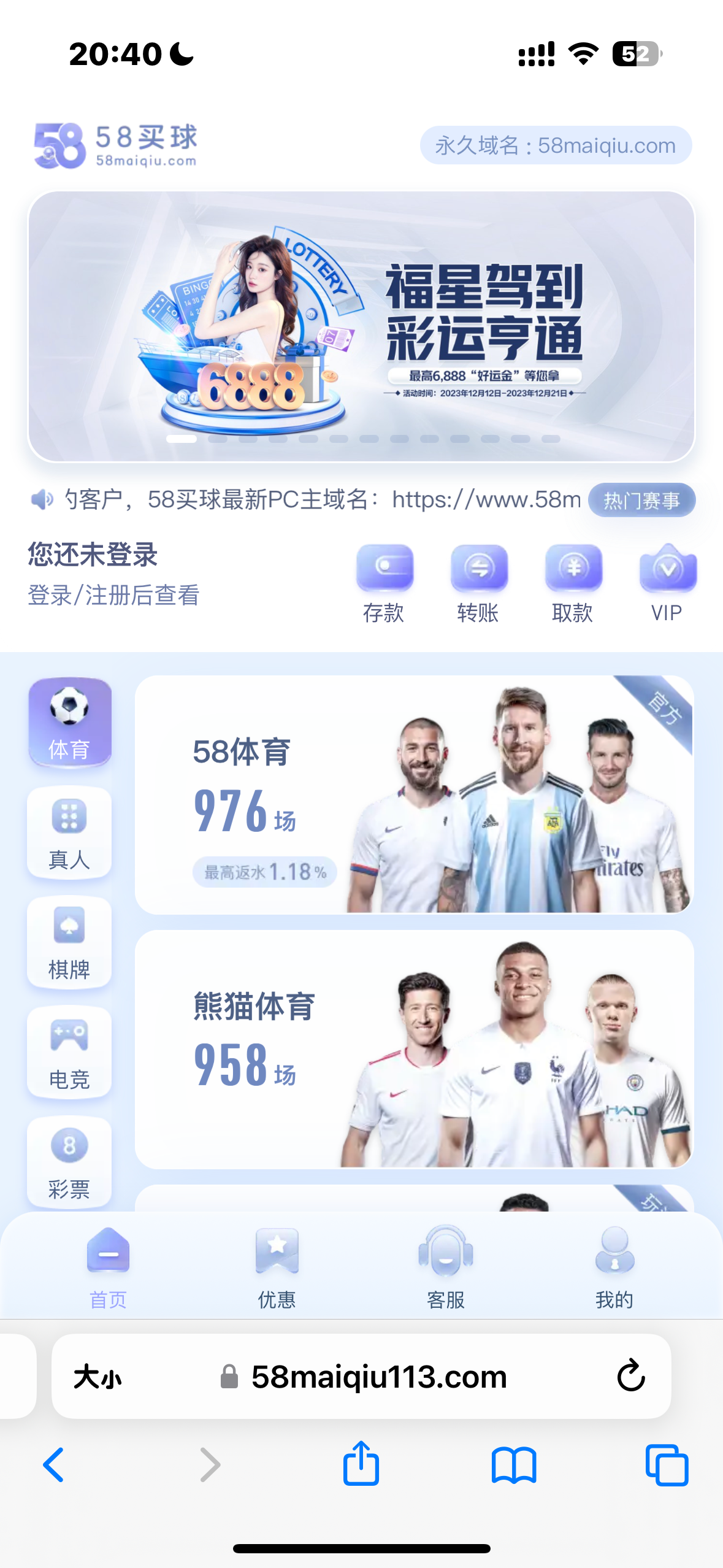Open the 熊猫体育 card
This screenshot has height=1568, width=723.
[414, 1049]
